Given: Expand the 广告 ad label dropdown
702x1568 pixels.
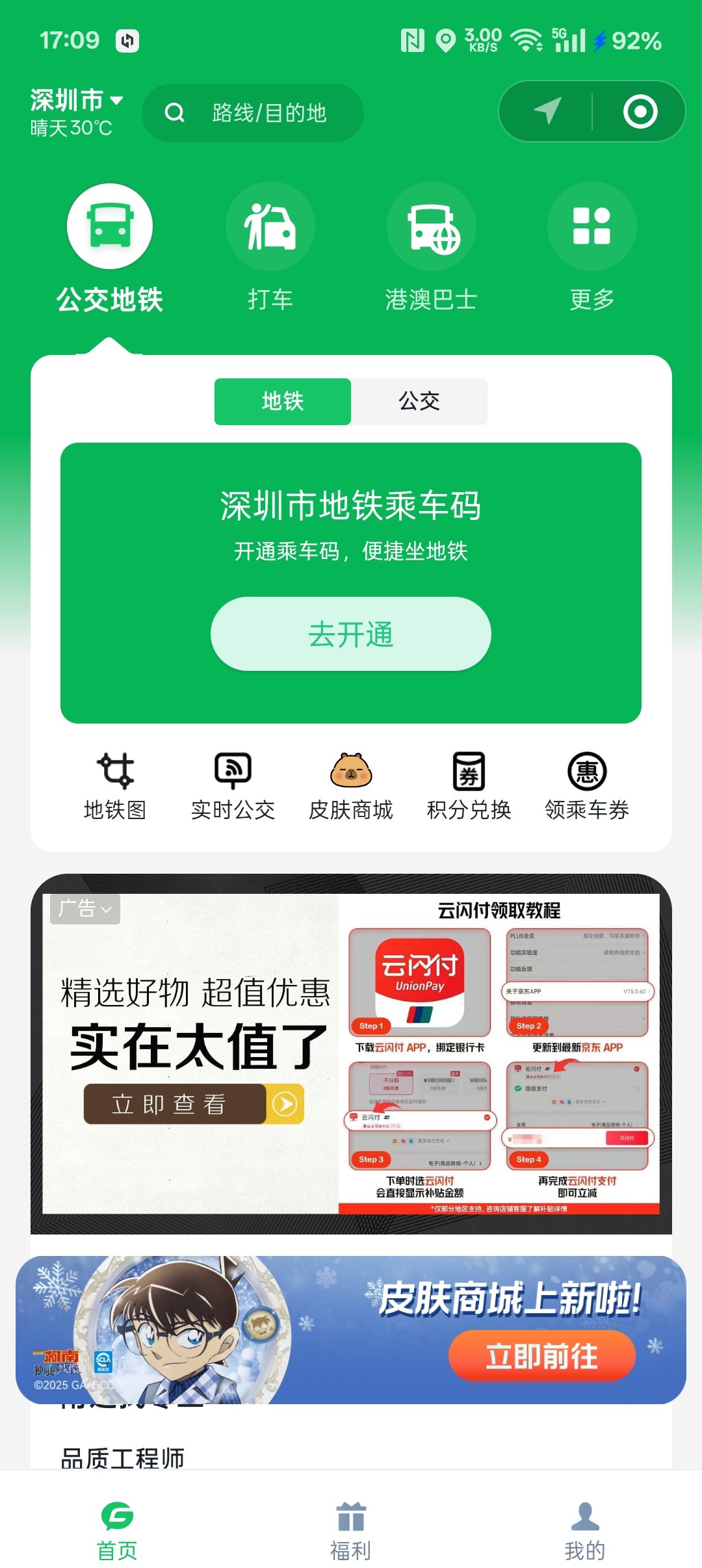Looking at the screenshot, I should pyautogui.click(x=85, y=908).
